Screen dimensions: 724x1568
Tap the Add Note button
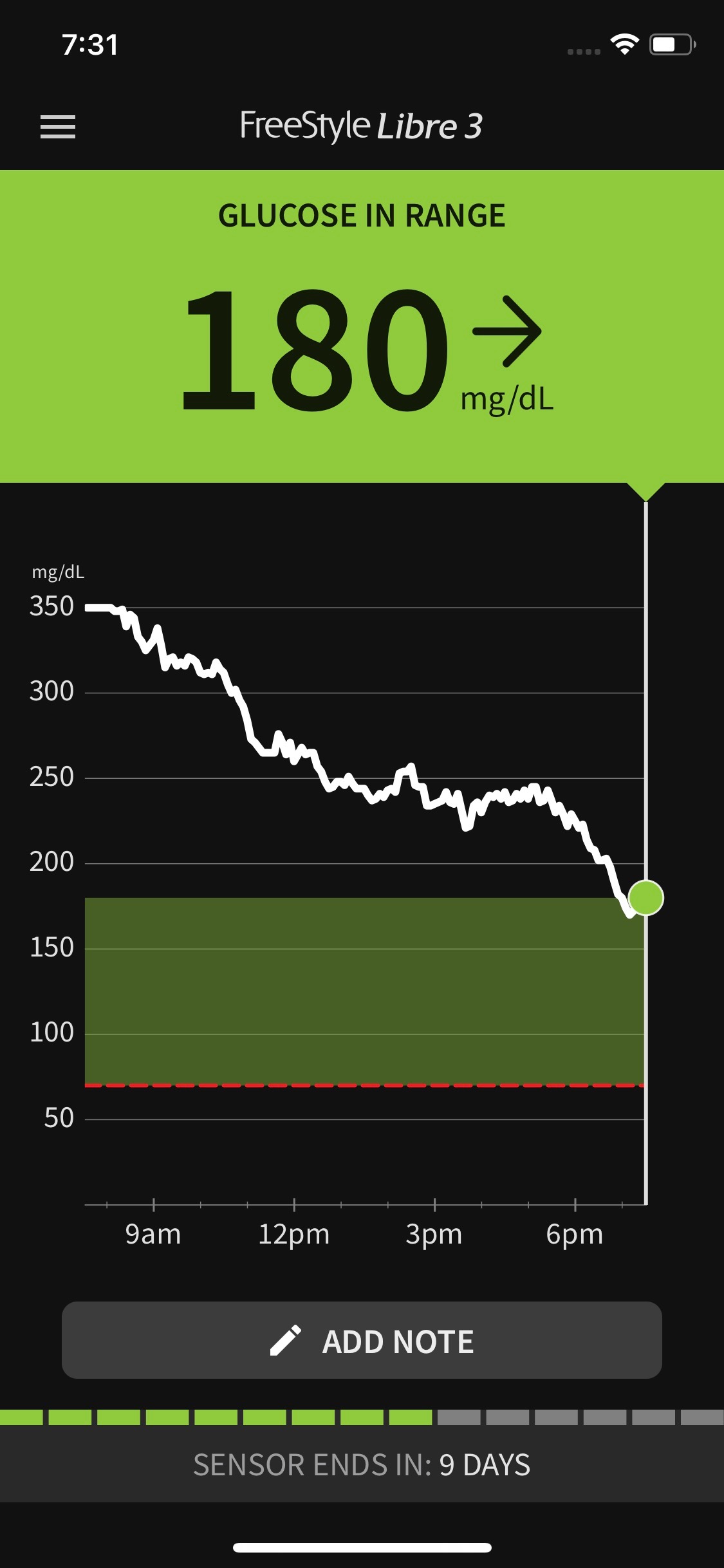[x=362, y=1341]
